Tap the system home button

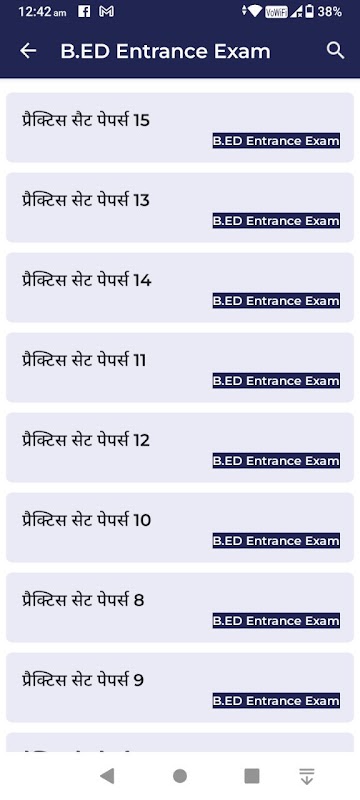[180, 776]
